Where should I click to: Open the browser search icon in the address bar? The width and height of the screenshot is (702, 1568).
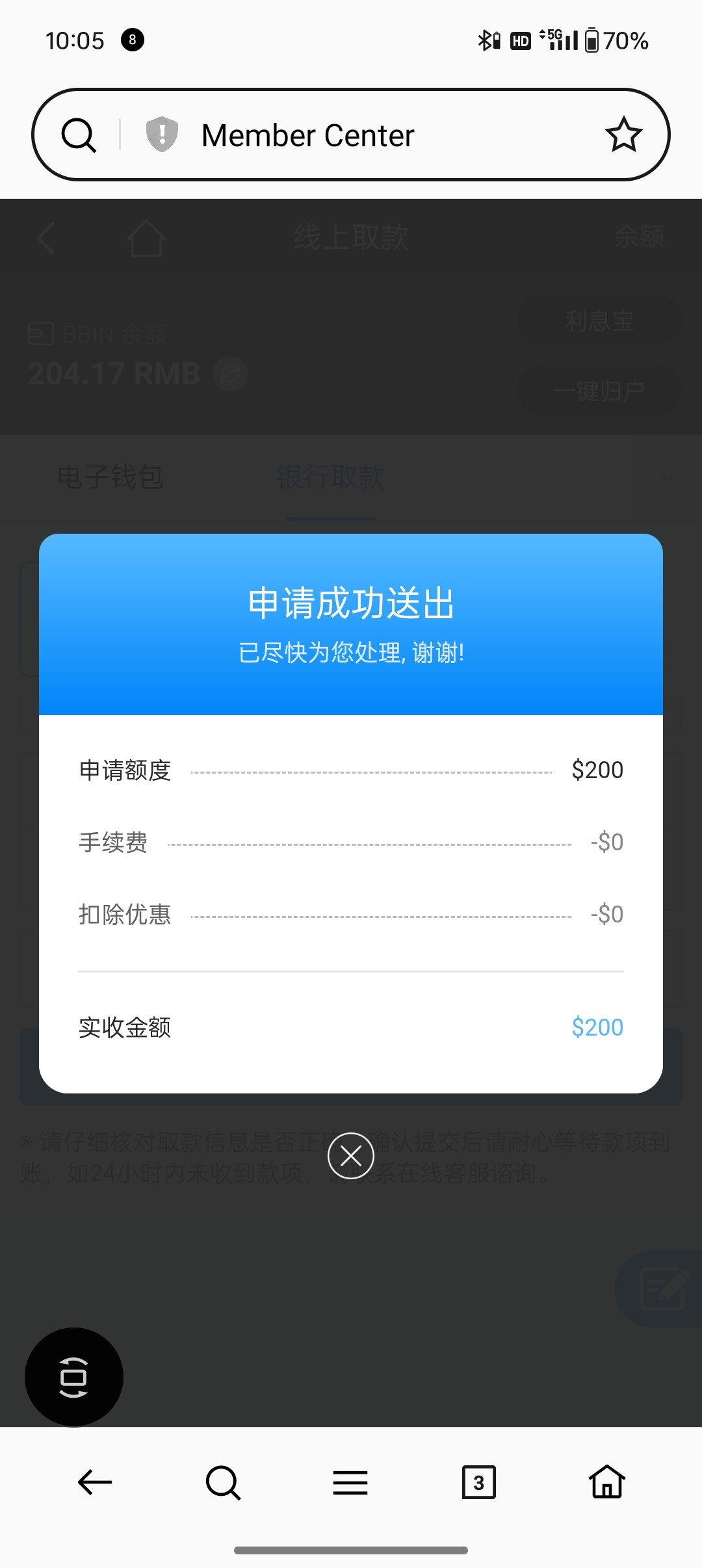pyautogui.click(x=79, y=135)
